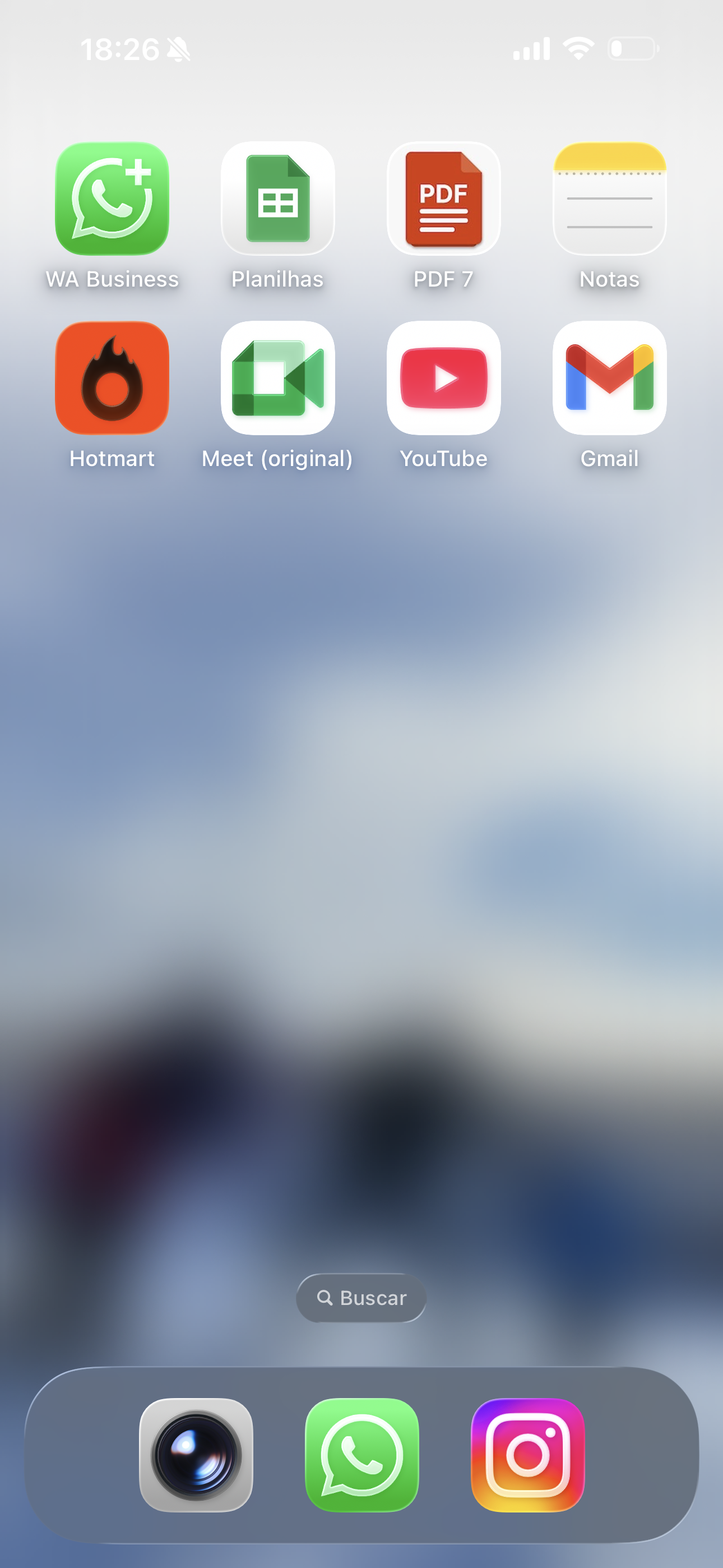723x1568 pixels.
Task: Tap the Buscar search pill
Action: coord(361,1298)
